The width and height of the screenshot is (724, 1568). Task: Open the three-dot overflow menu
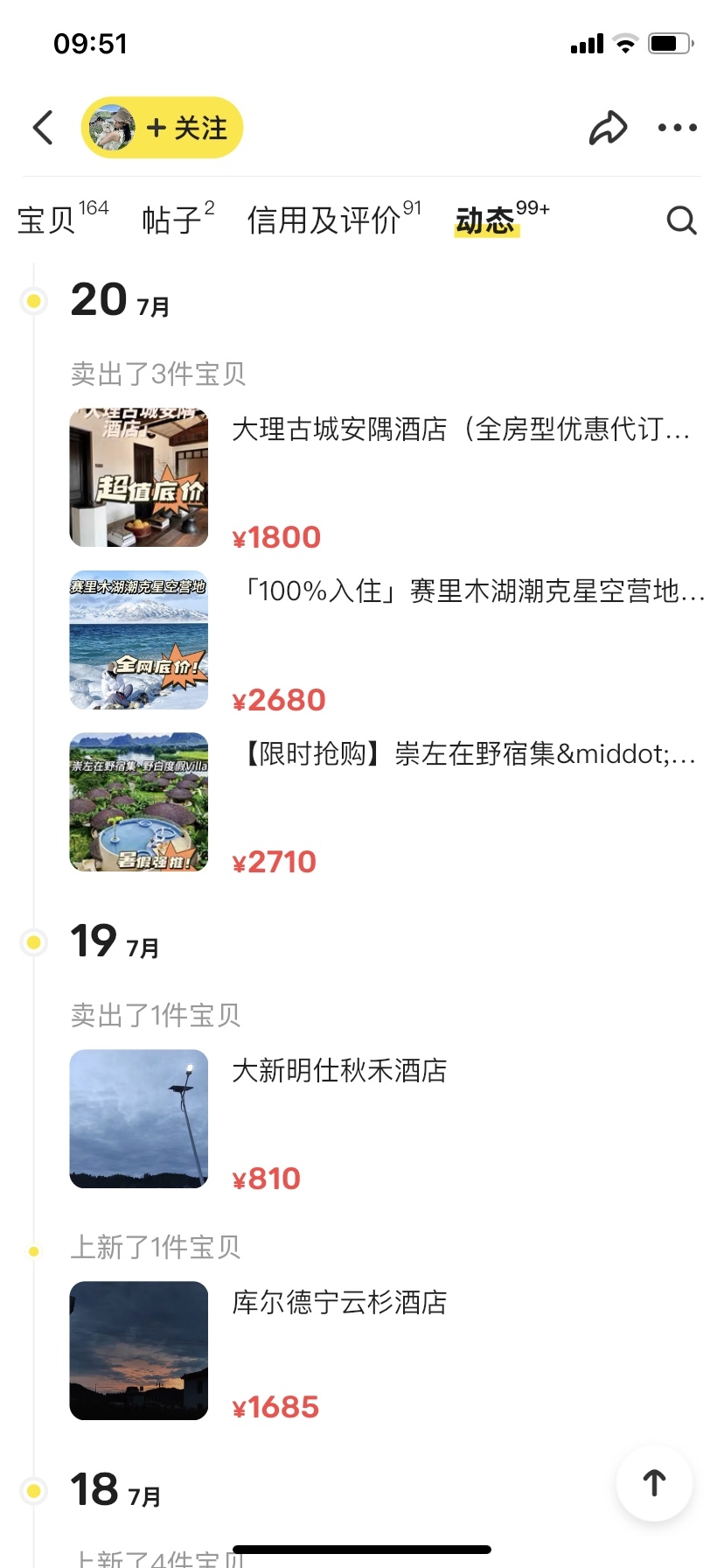pos(677,128)
